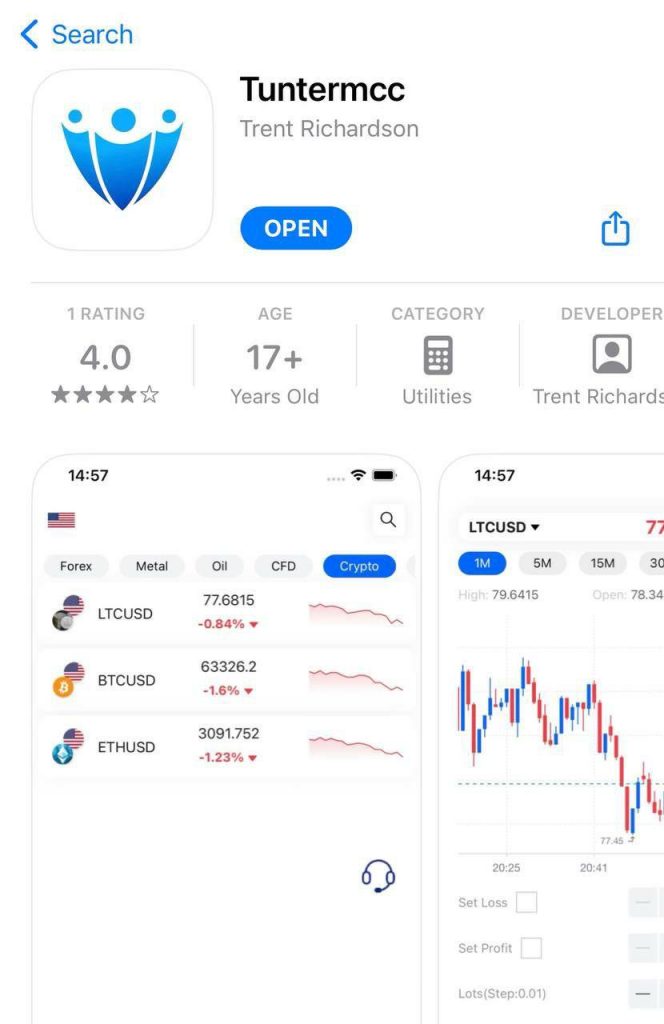Open the Tuntermcc app
This screenshot has height=1024, width=664.
[x=296, y=228]
